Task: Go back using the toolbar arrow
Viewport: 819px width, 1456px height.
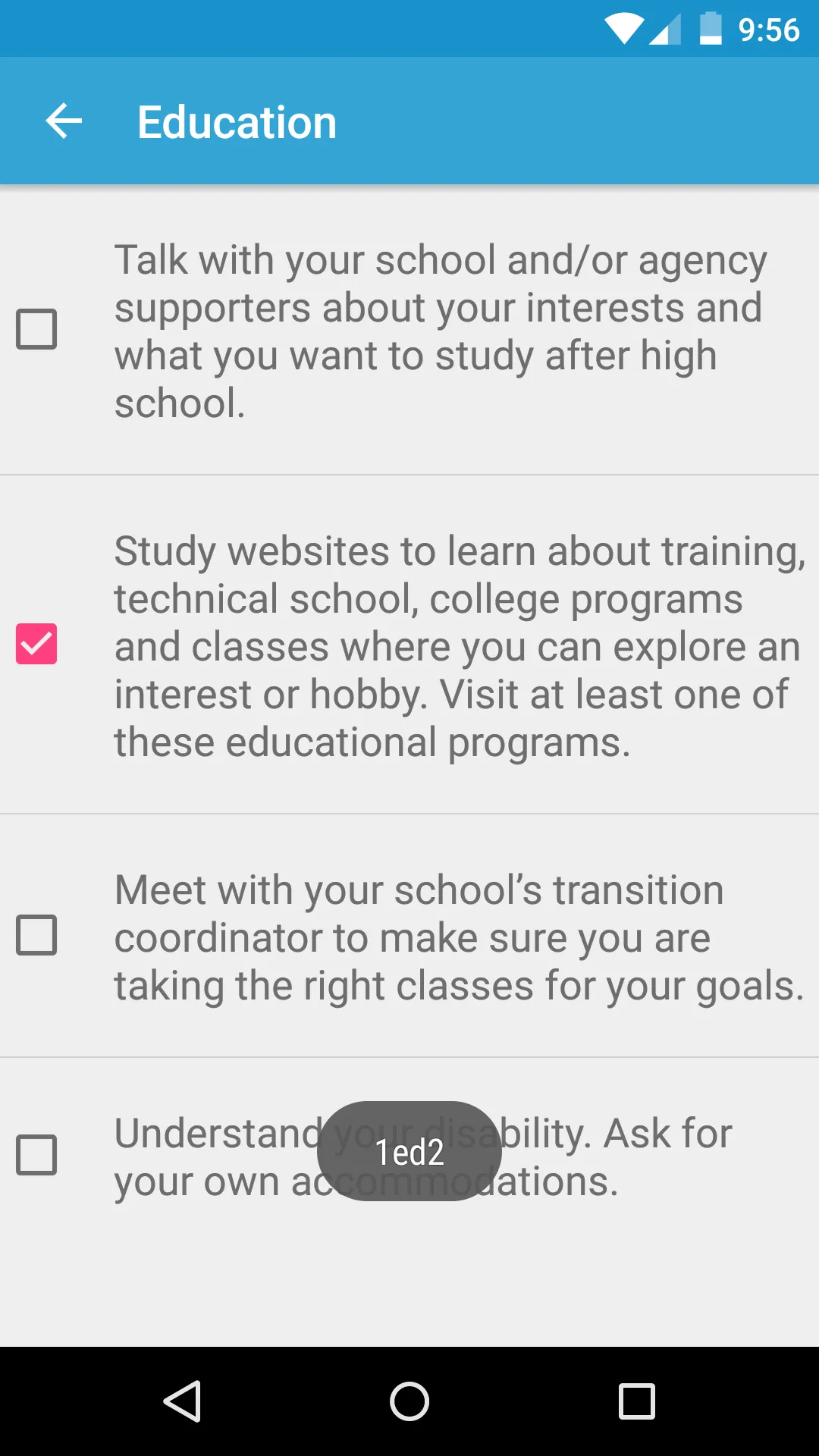Action: (64, 121)
